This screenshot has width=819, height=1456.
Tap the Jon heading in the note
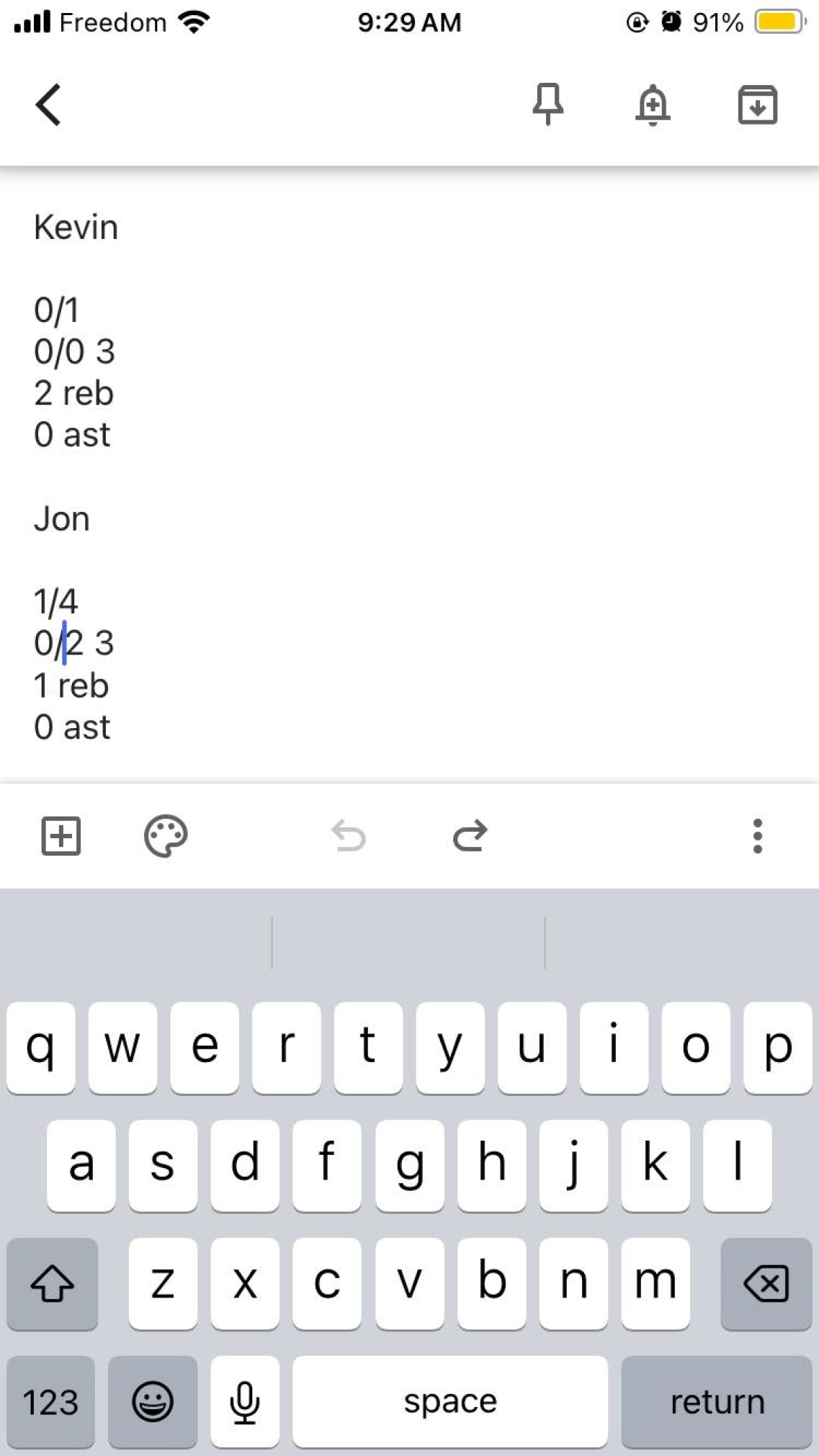[x=61, y=518]
